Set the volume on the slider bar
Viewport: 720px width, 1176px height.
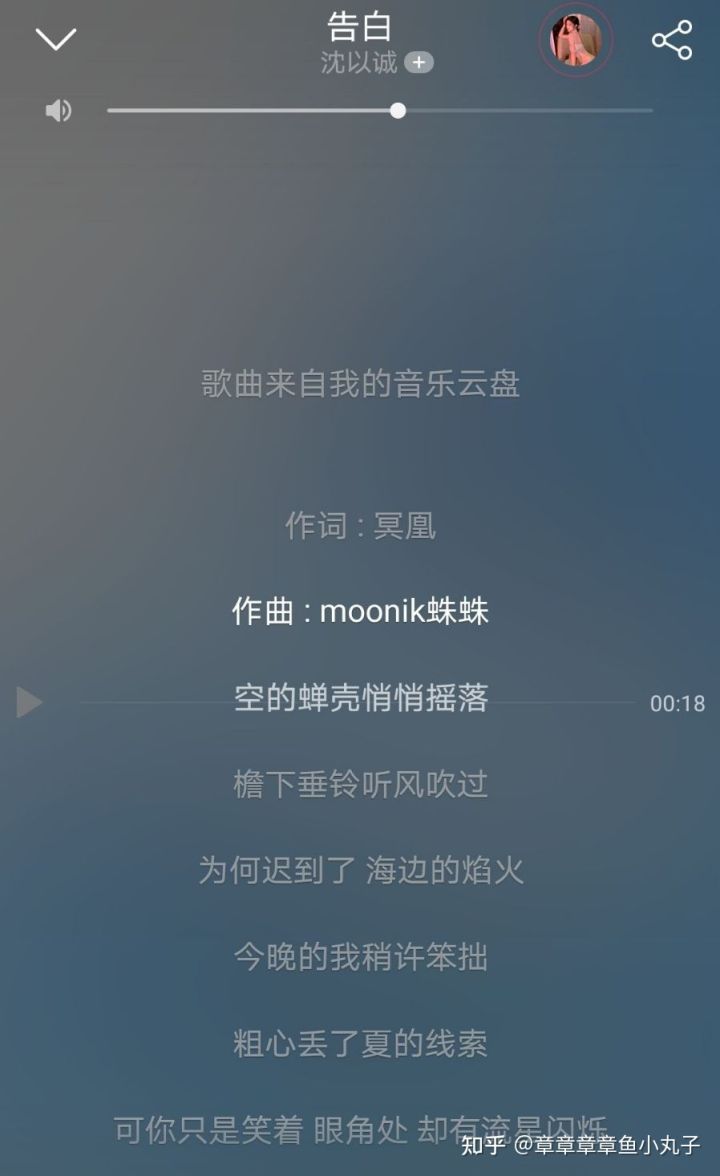[x=398, y=111]
